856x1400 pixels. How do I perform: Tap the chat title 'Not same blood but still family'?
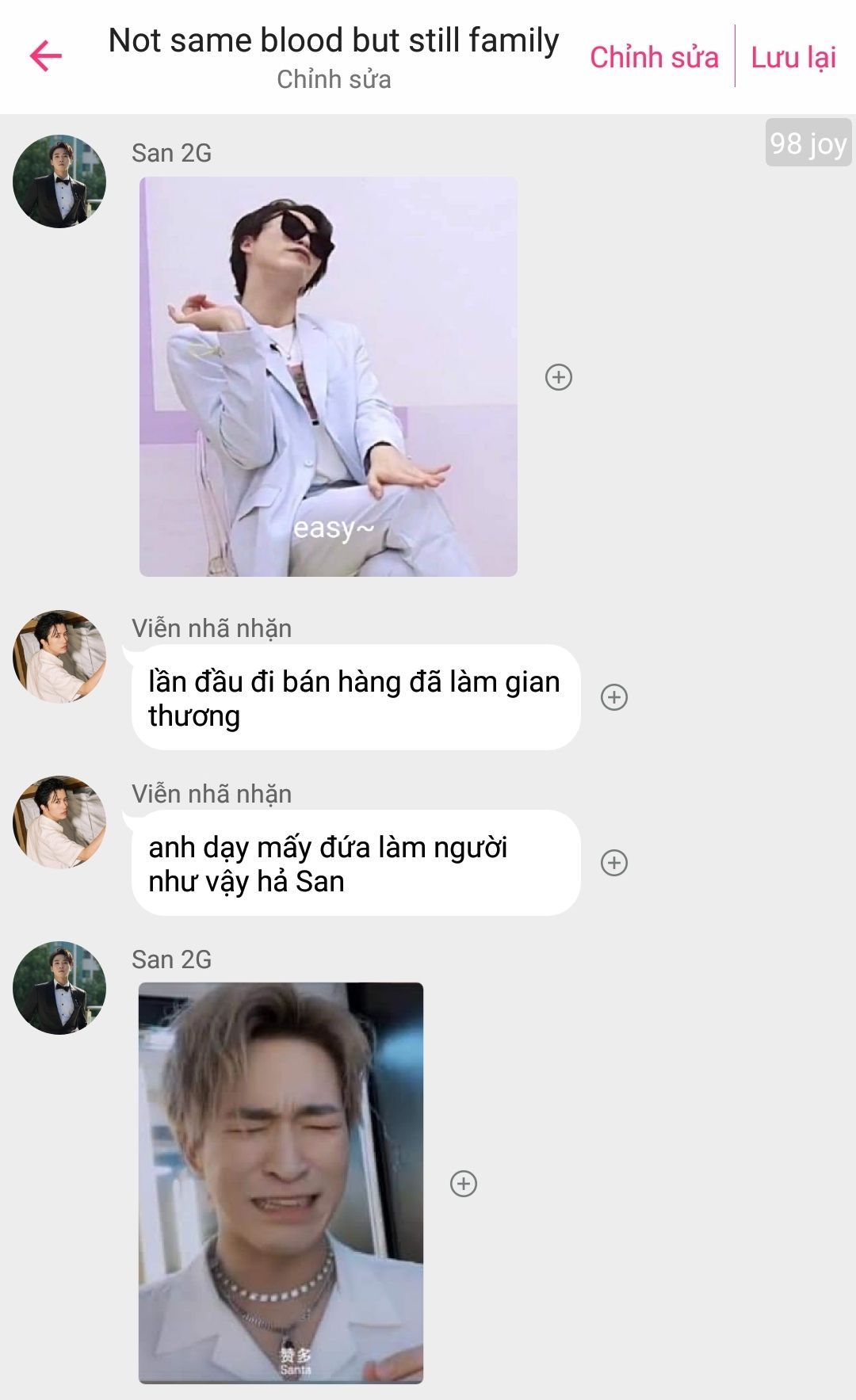point(334,41)
